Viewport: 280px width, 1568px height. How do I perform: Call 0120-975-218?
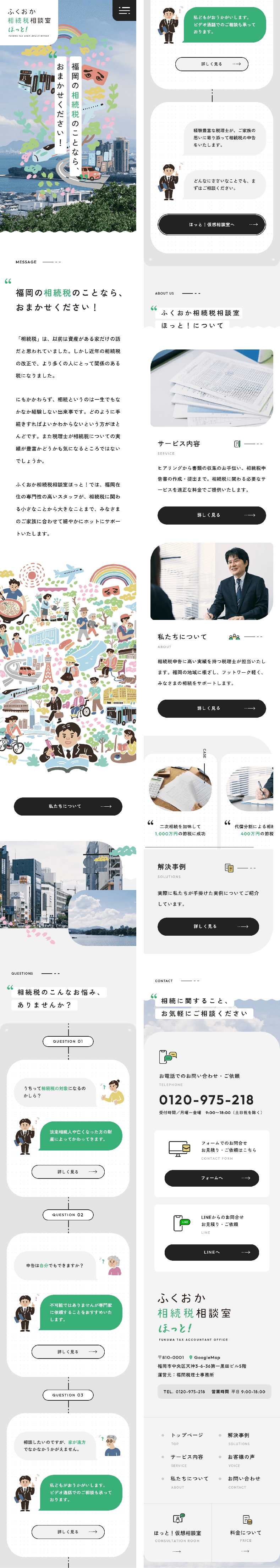coord(206,1099)
